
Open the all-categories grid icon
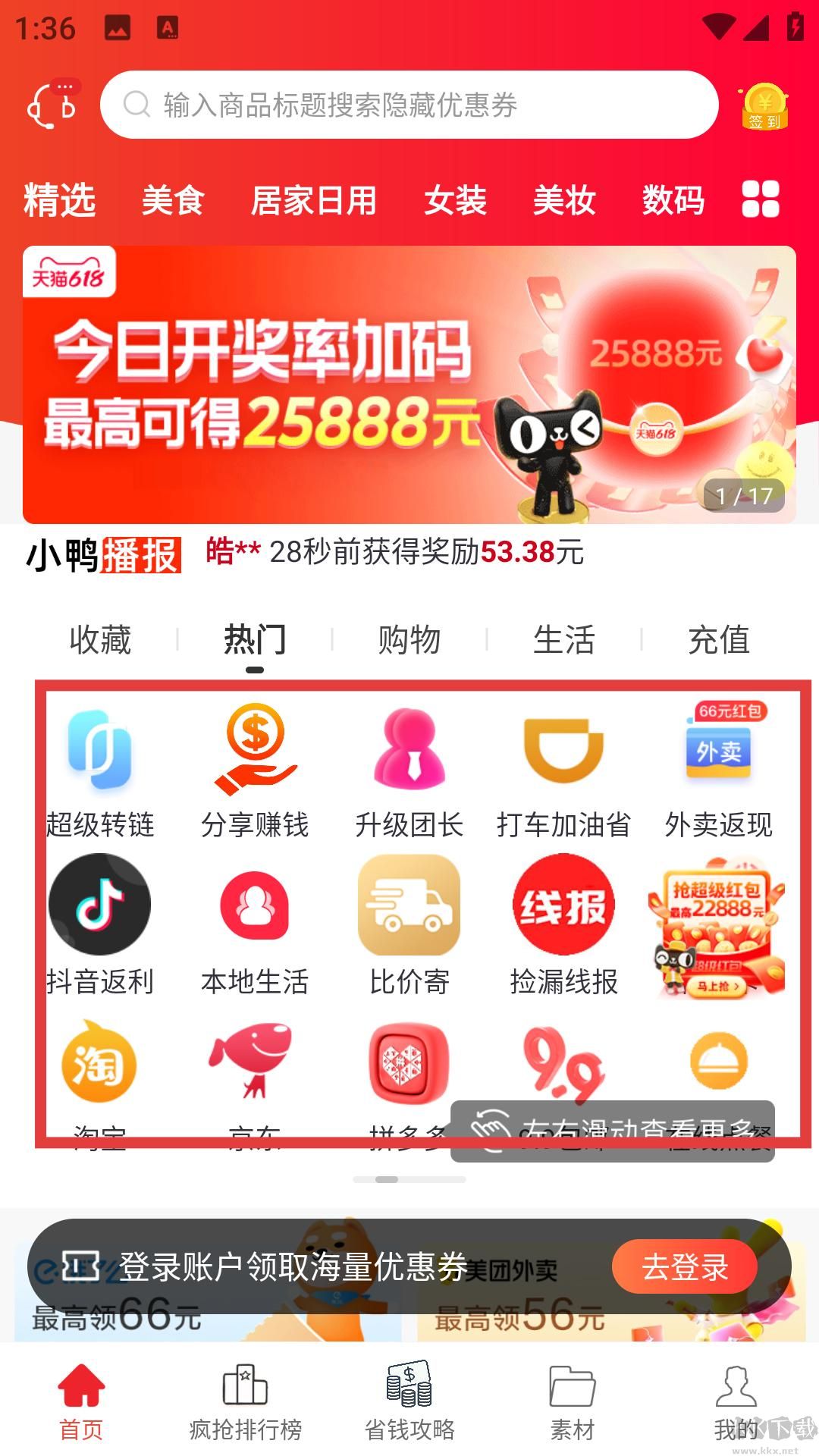tap(761, 199)
